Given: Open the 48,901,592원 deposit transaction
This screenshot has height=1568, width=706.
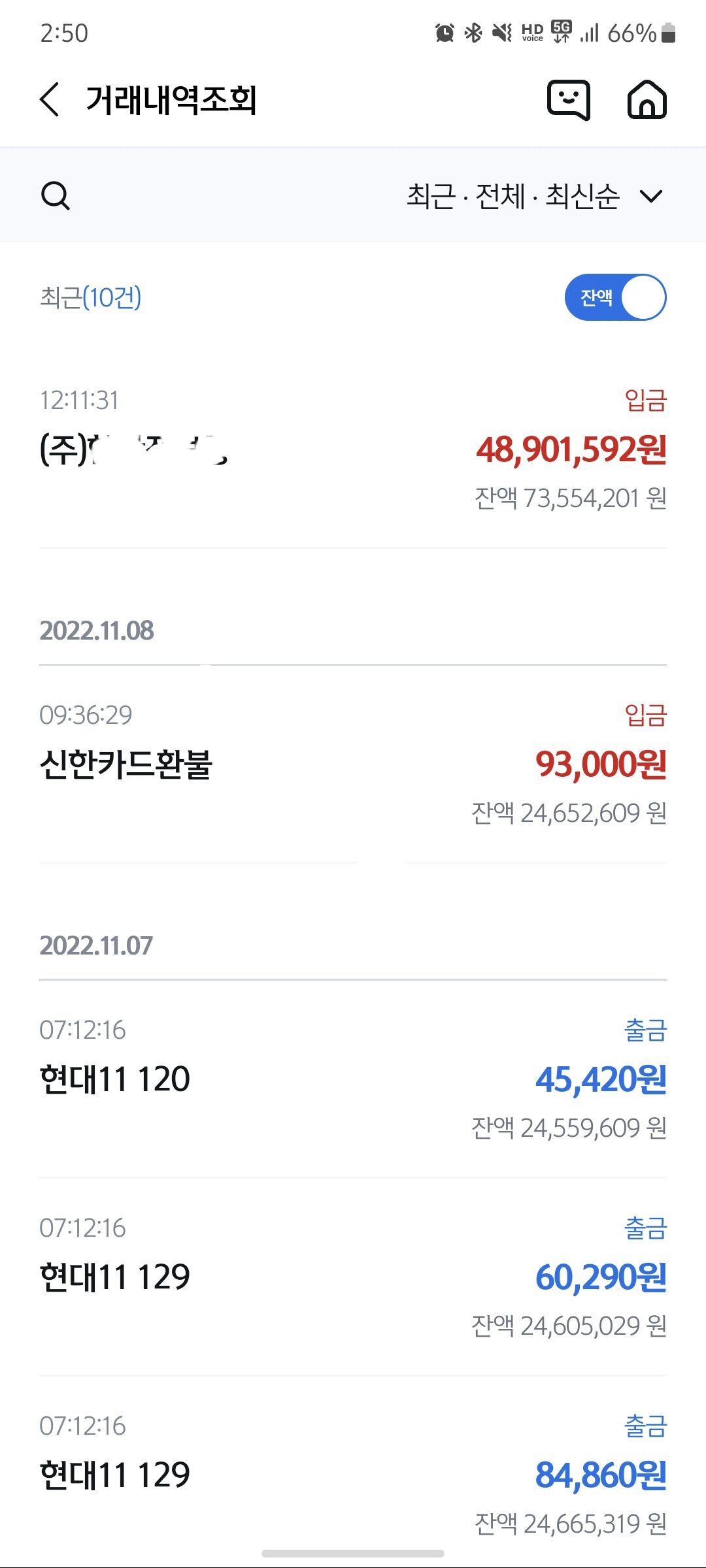Looking at the screenshot, I should [353, 449].
